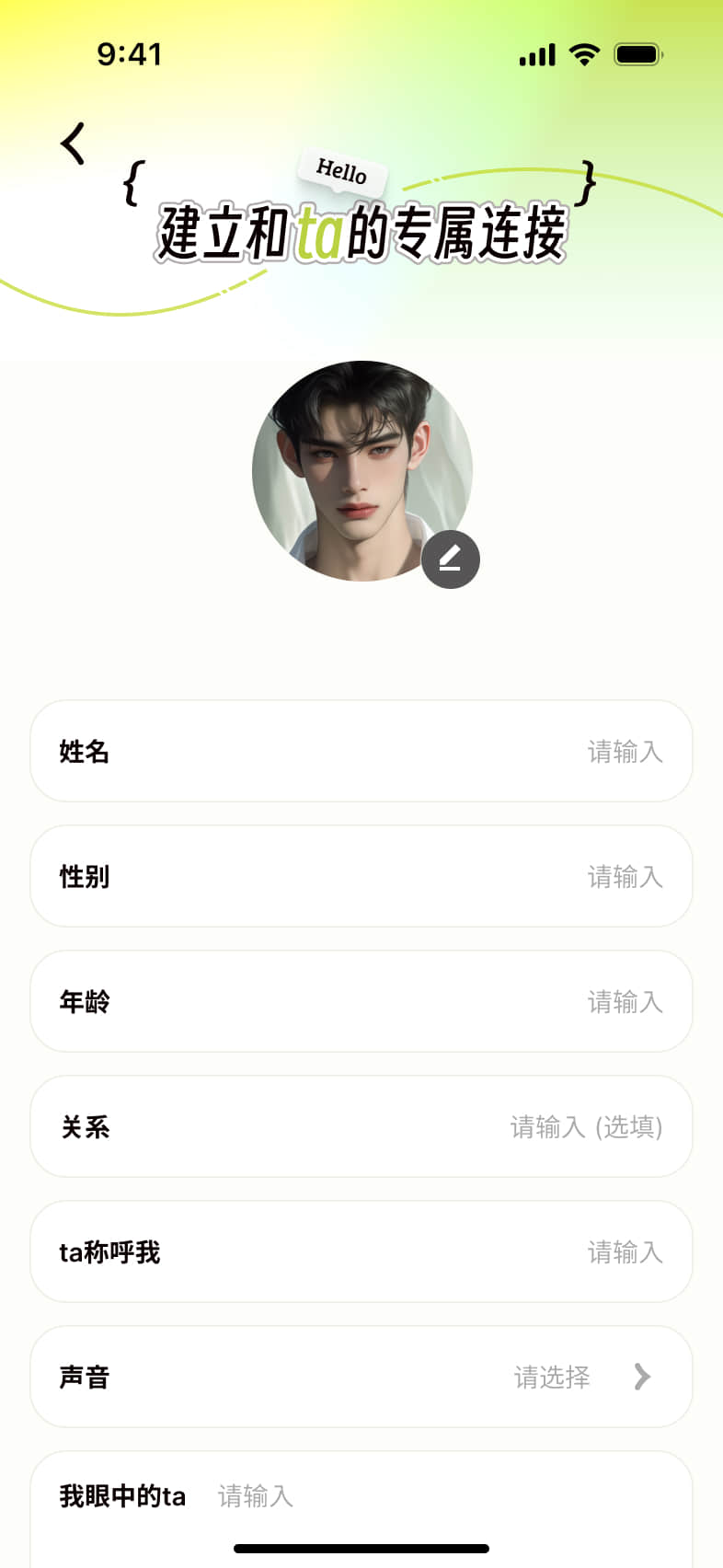Image resolution: width=723 pixels, height=1568 pixels.
Task: Focus the 我眼中的ta text box
Action: coord(361,1509)
